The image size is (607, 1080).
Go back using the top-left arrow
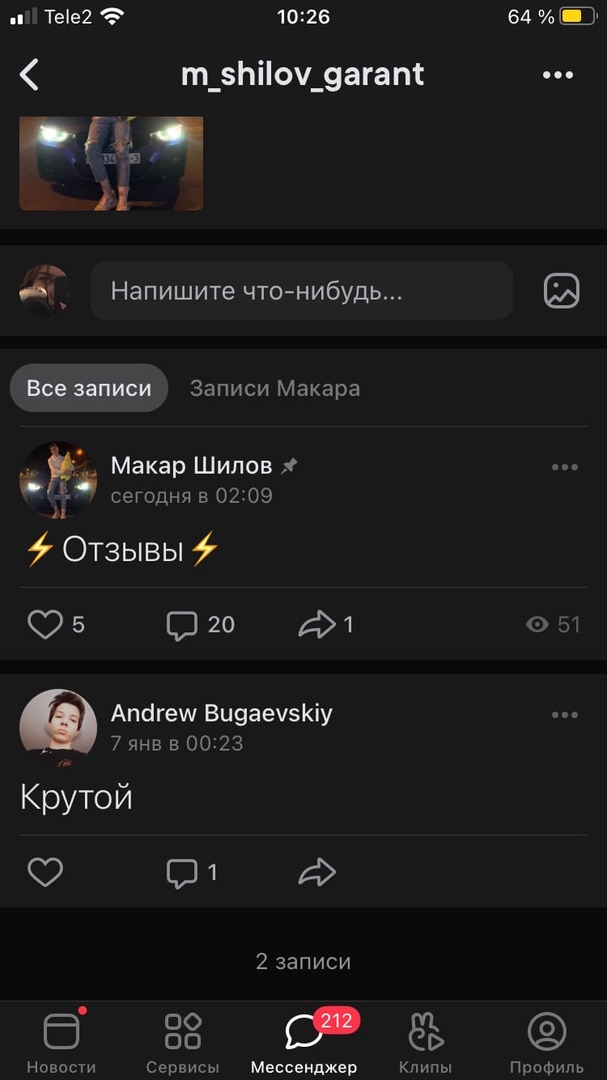[x=30, y=75]
